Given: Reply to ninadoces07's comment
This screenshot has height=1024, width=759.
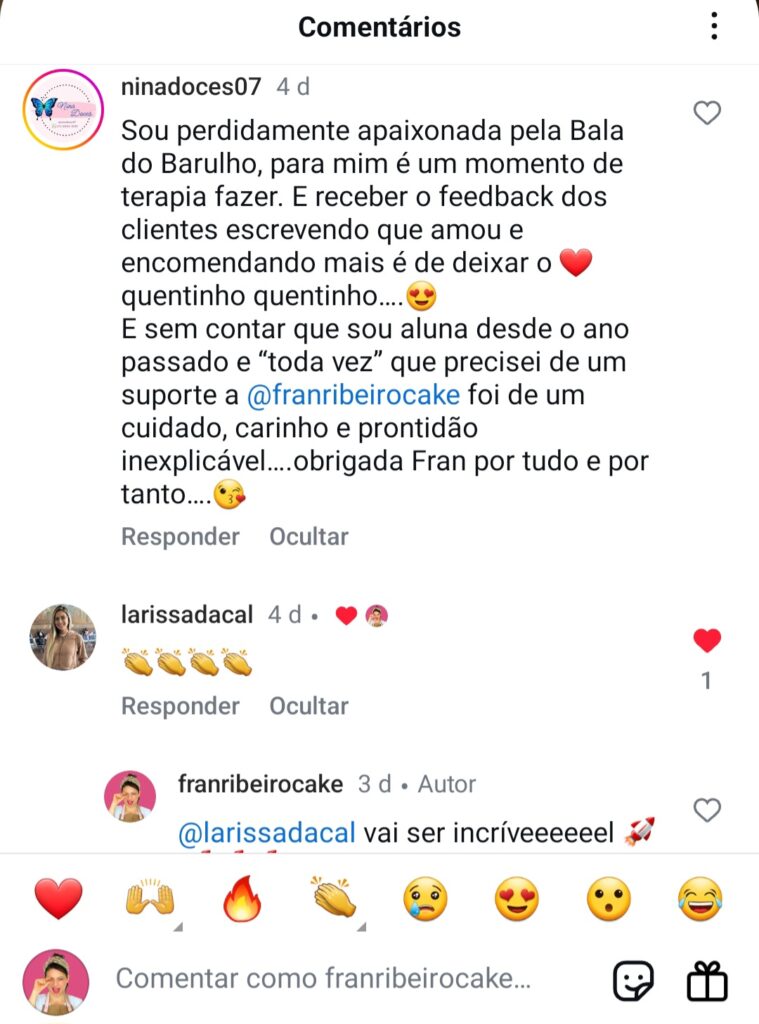Looking at the screenshot, I should (x=180, y=537).
